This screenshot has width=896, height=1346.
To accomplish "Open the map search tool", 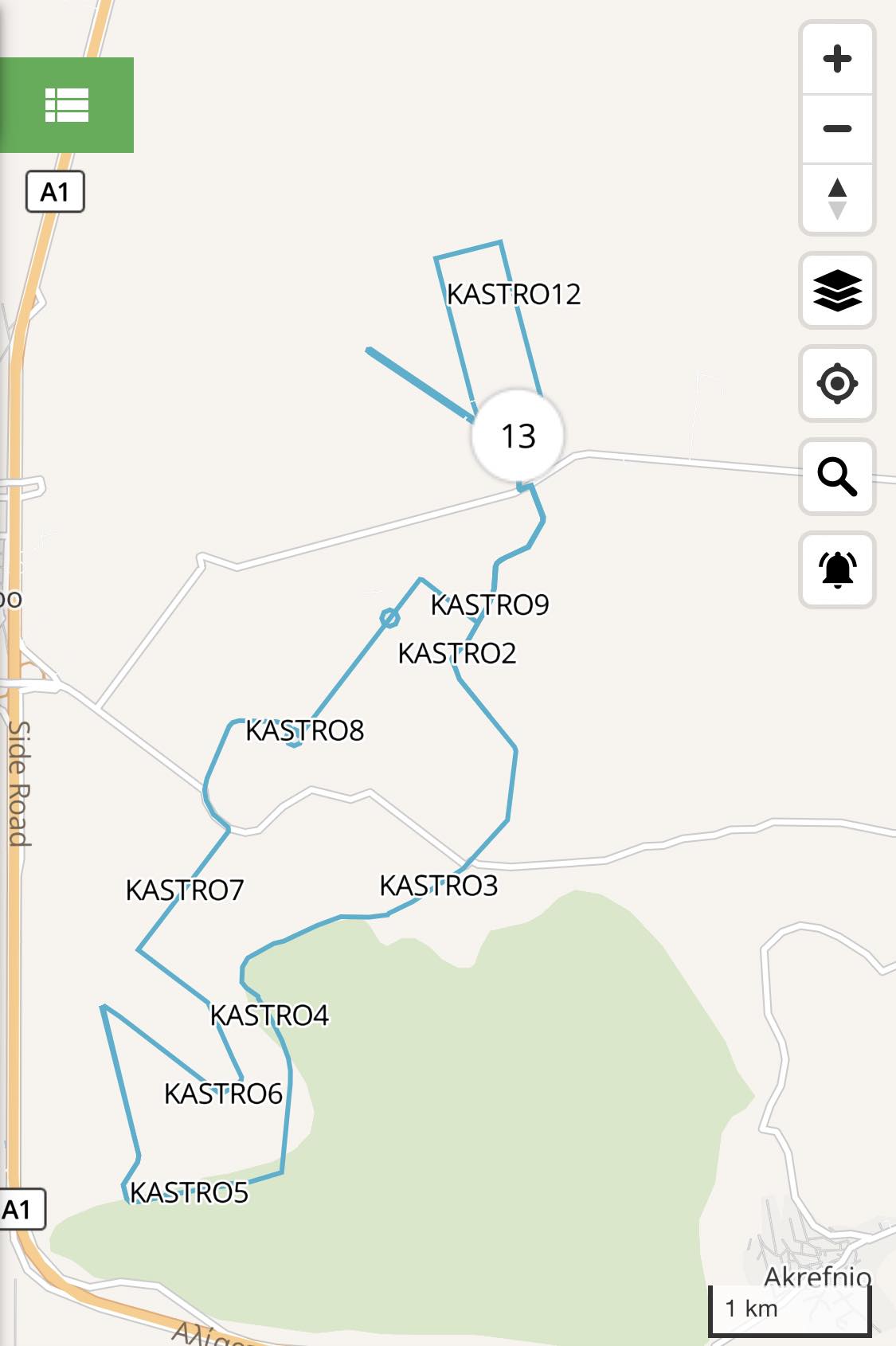I will [837, 477].
